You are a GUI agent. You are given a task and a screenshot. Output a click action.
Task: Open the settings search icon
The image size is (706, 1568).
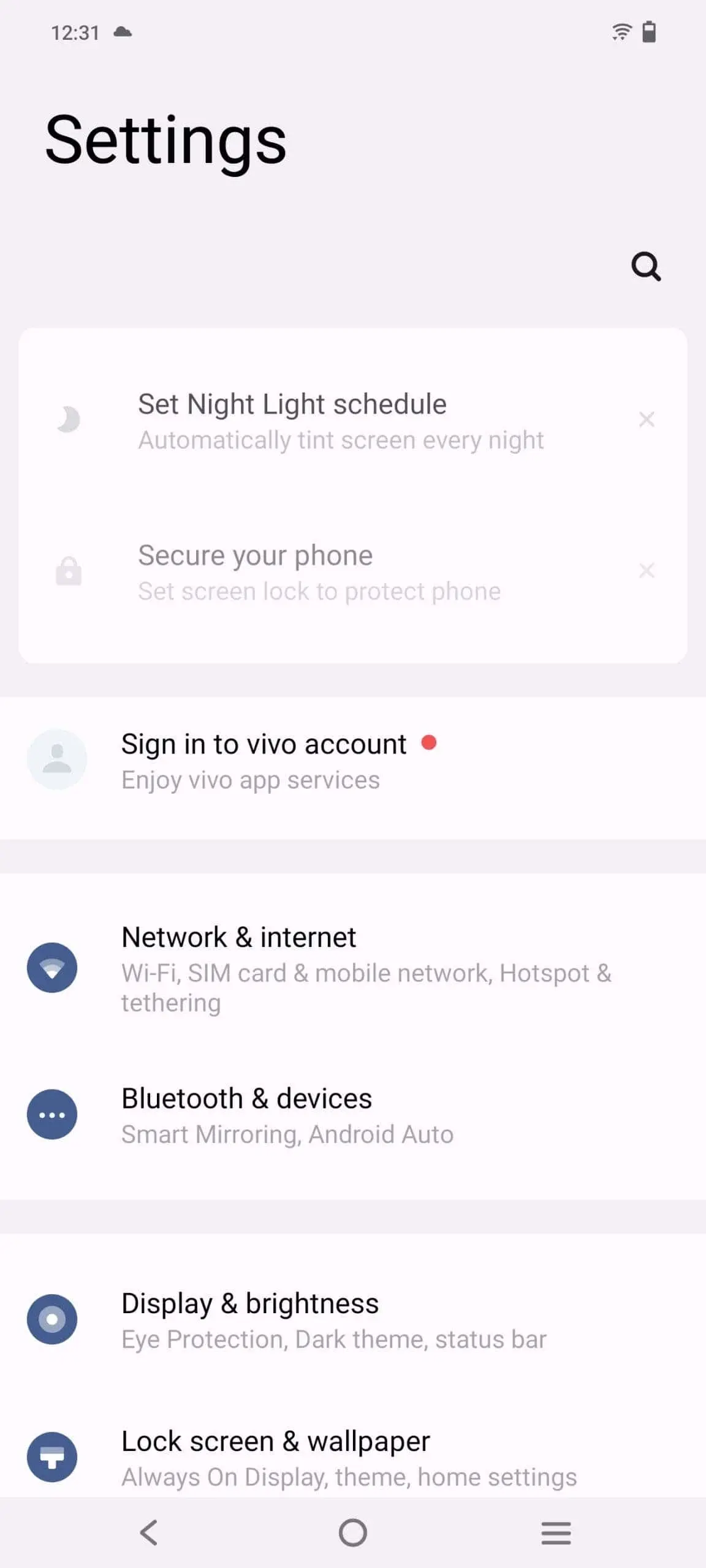(x=646, y=266)
